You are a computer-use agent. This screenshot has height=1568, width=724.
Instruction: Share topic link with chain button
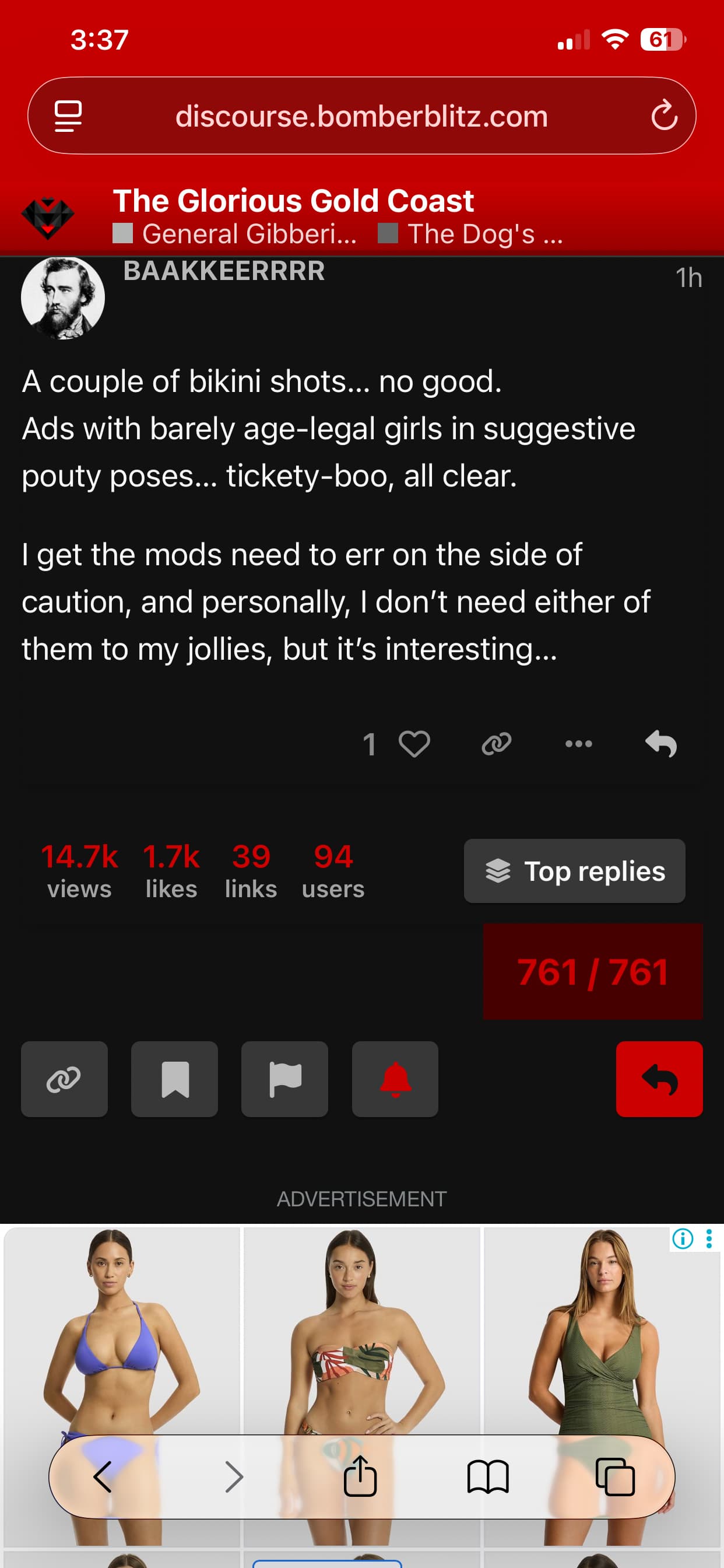[x=64, y=1079]
